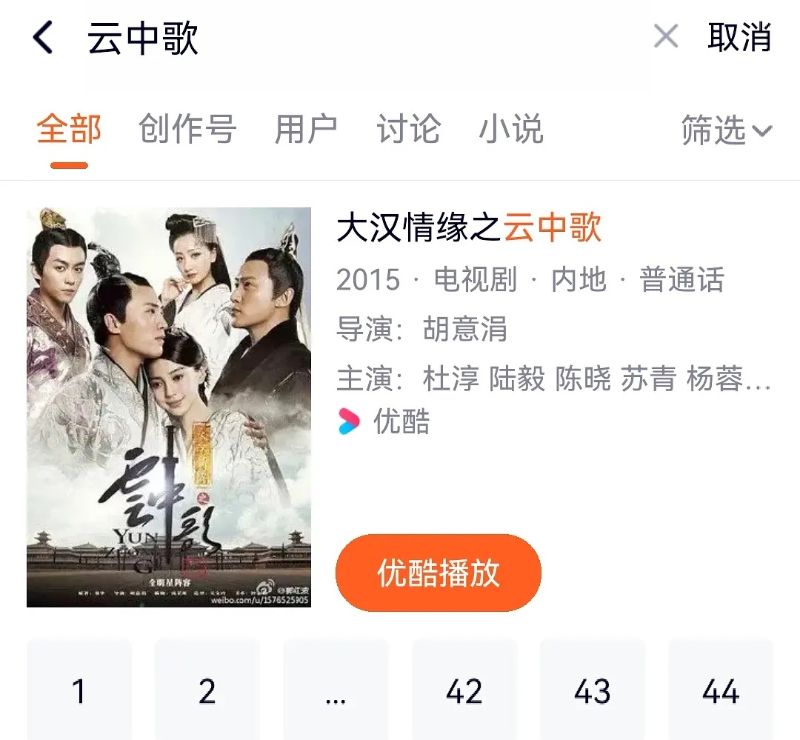Open the 大汉情缘之云中歌 title link
Viewport: 800px width, 740px height.
pos(469,228)
